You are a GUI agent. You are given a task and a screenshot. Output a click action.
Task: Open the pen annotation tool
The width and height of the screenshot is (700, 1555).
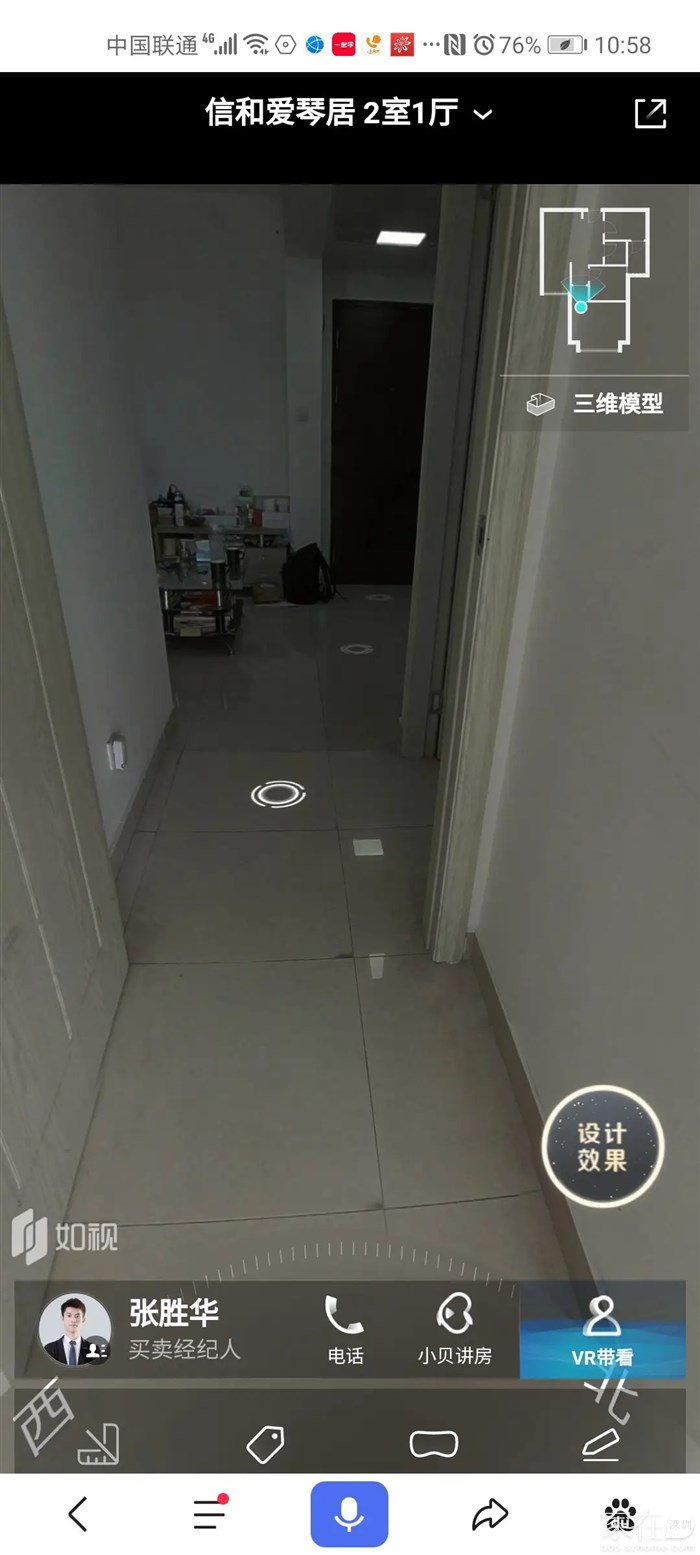pyautogui.click(x=601, y=1444)
